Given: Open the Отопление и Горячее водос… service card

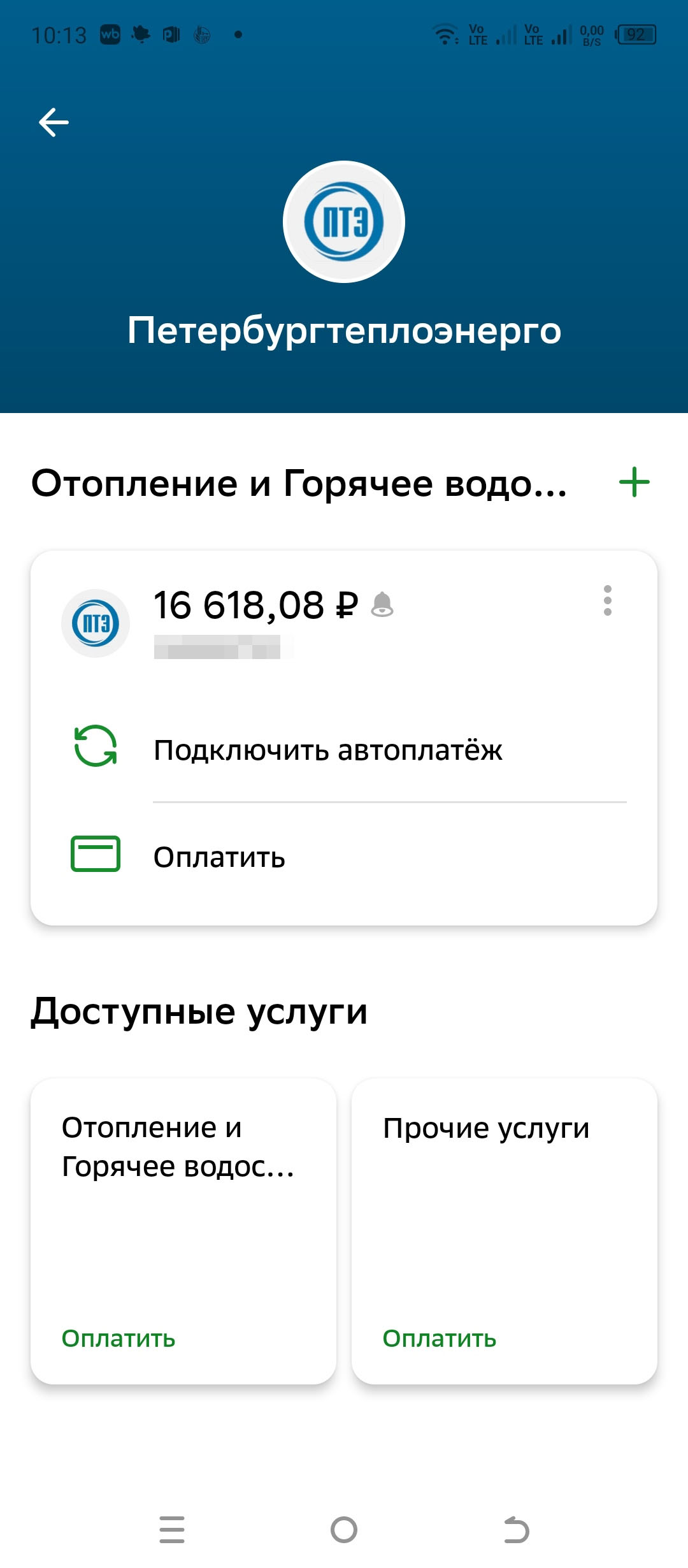Looking at the screenshot, I should pos(183,1230).
